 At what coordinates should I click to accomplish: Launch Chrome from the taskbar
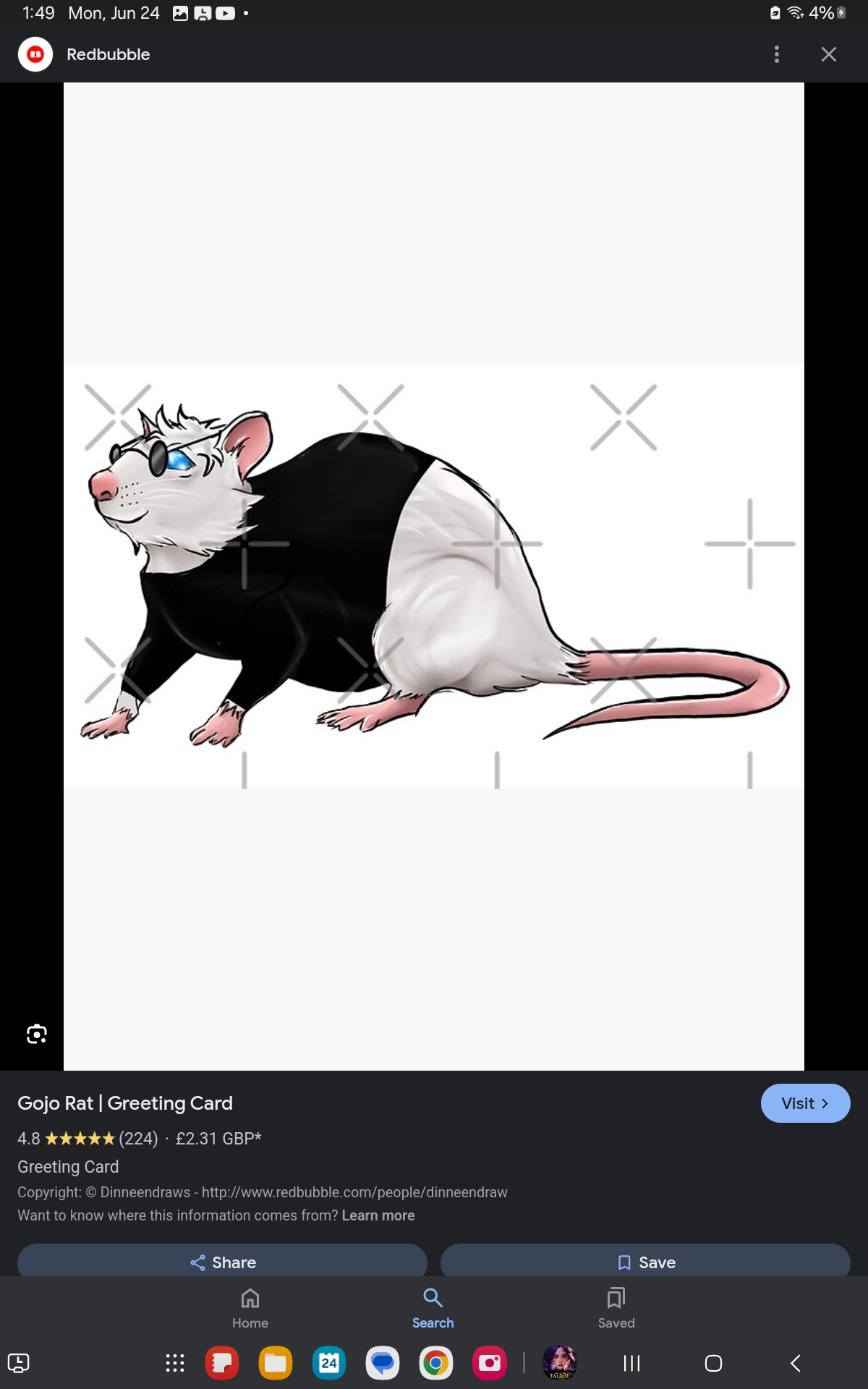[x=436, y=1363]
